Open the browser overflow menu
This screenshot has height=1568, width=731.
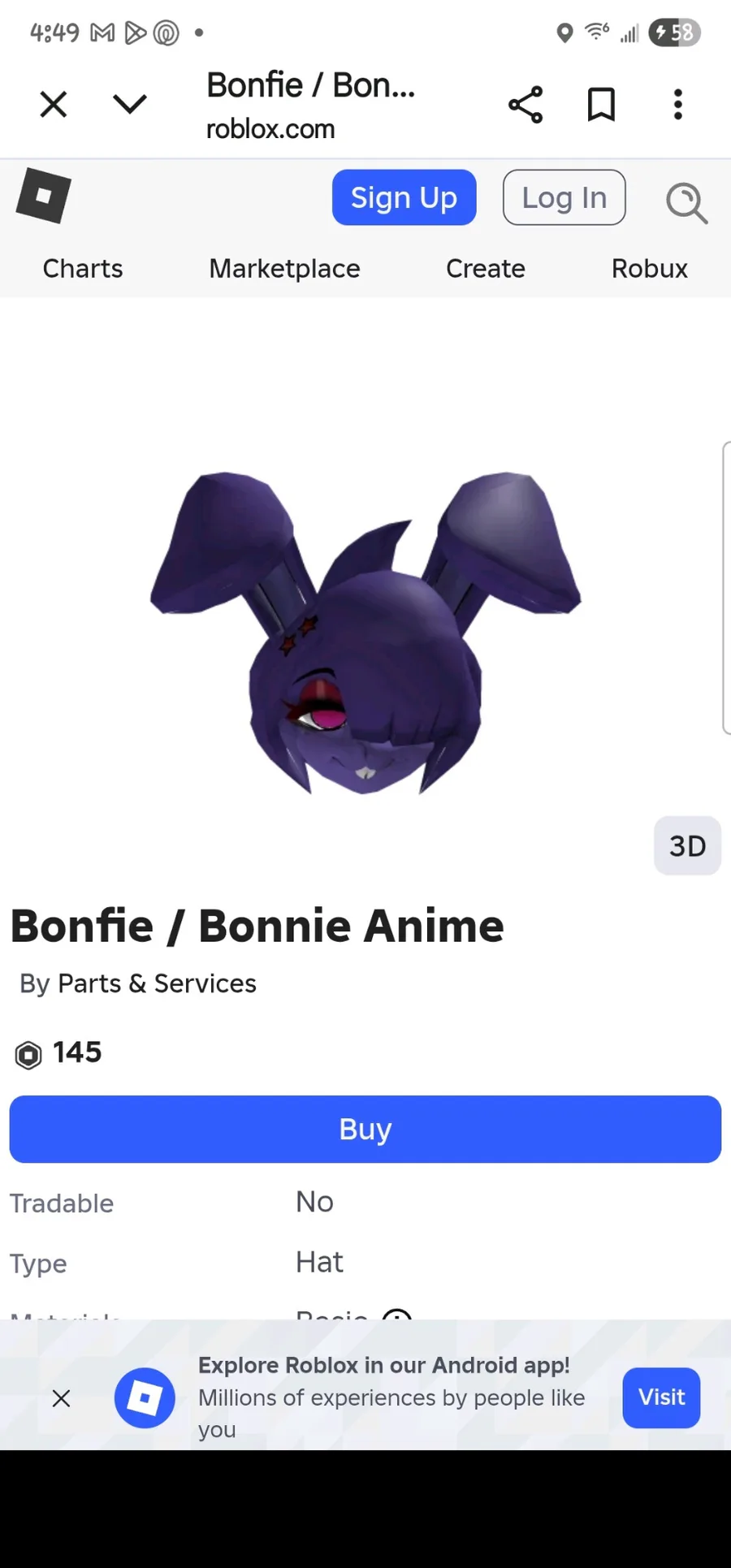click(x=677, y=105)
